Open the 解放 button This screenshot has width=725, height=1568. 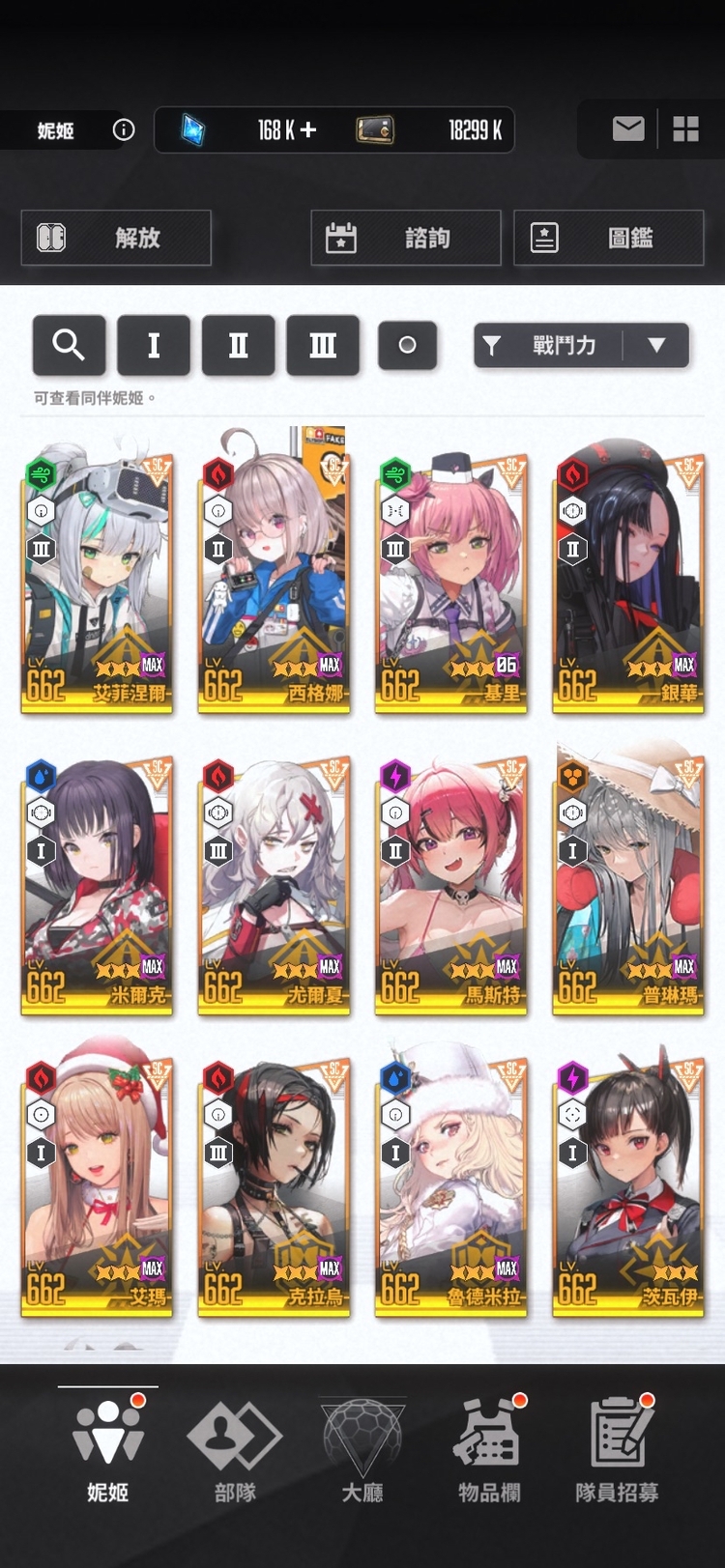click(116, 238)
